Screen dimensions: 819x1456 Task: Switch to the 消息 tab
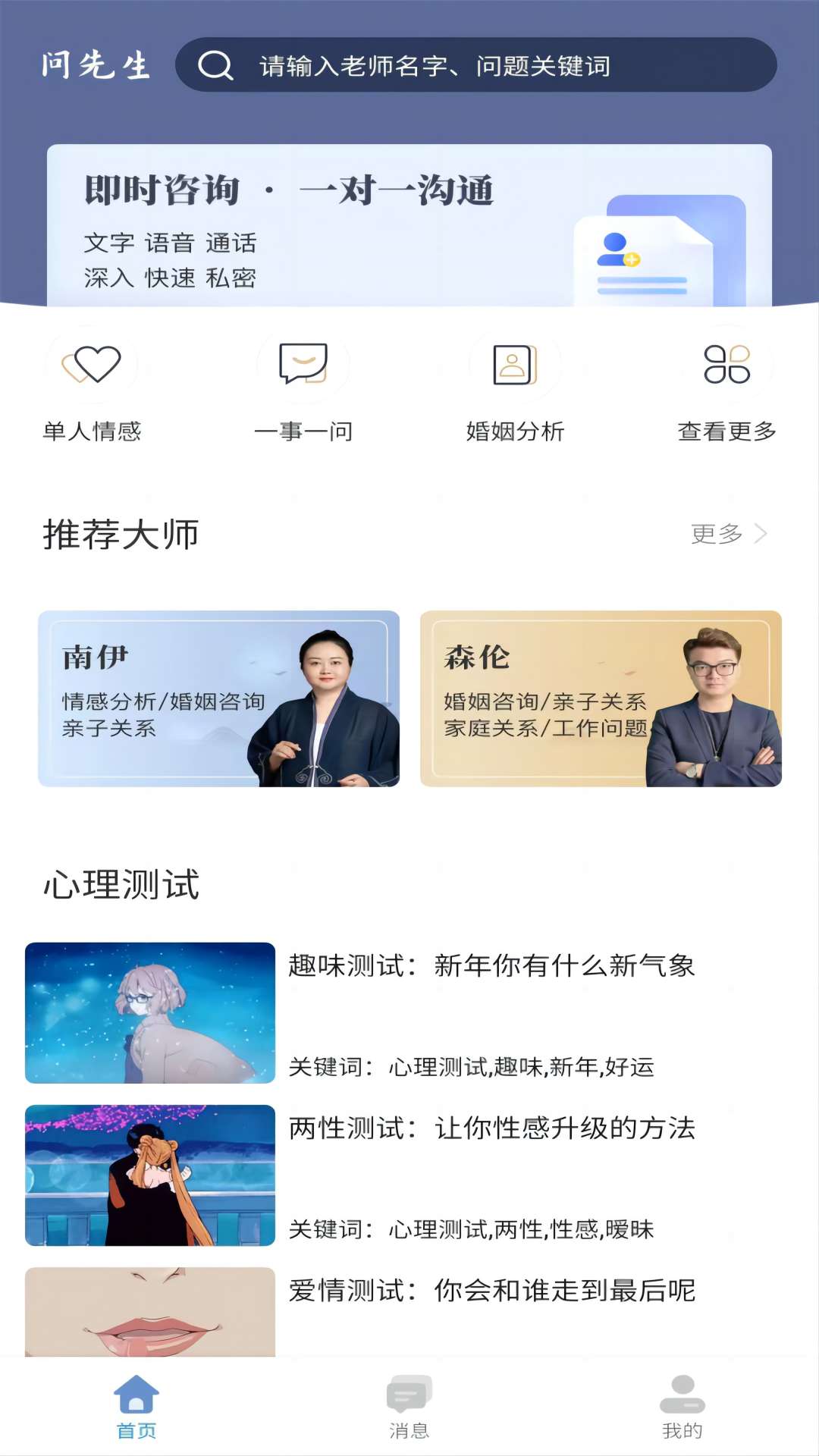[x=409, y=1407]
